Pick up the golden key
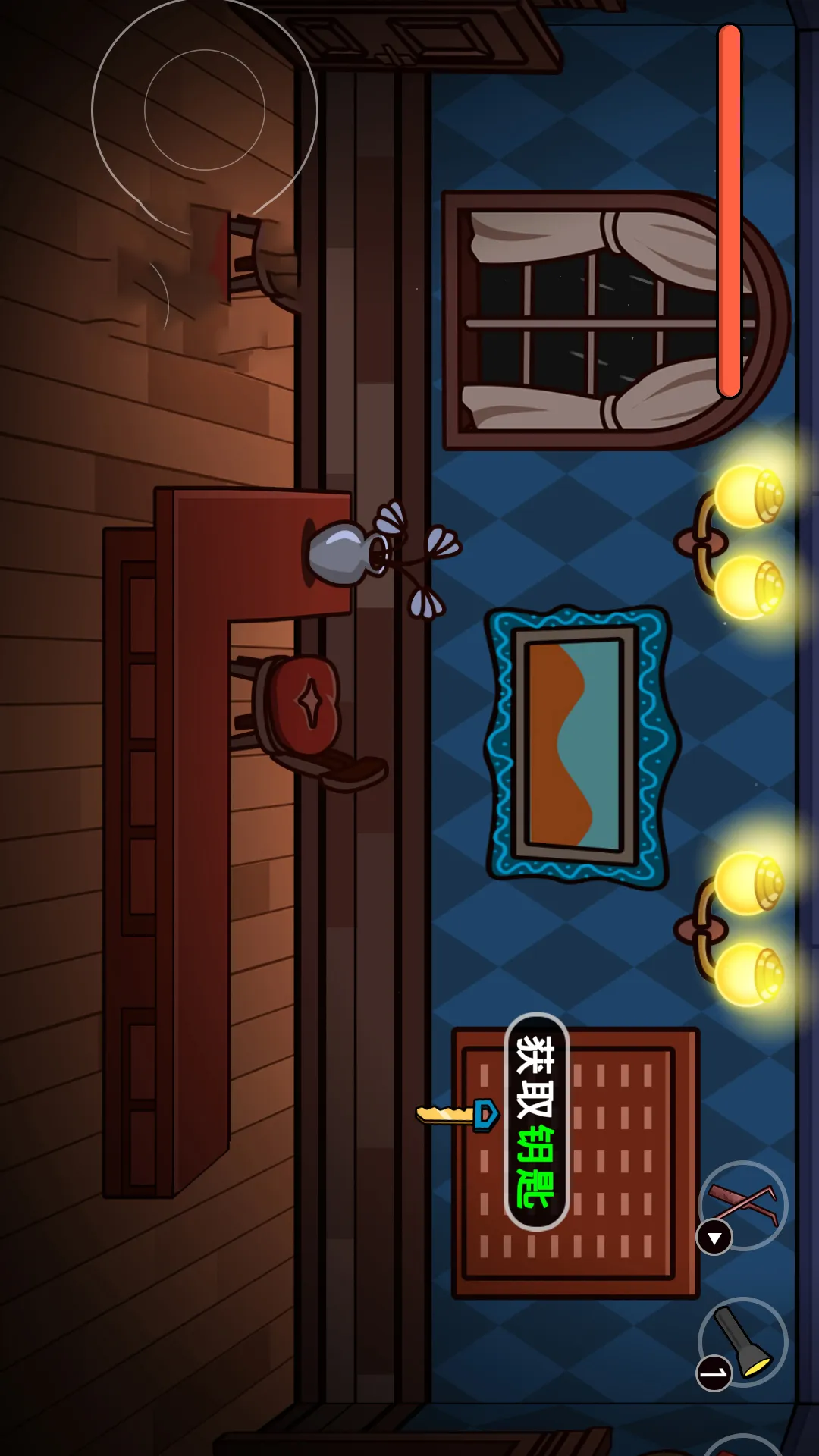The image size is (819, 1456). 457,1116
